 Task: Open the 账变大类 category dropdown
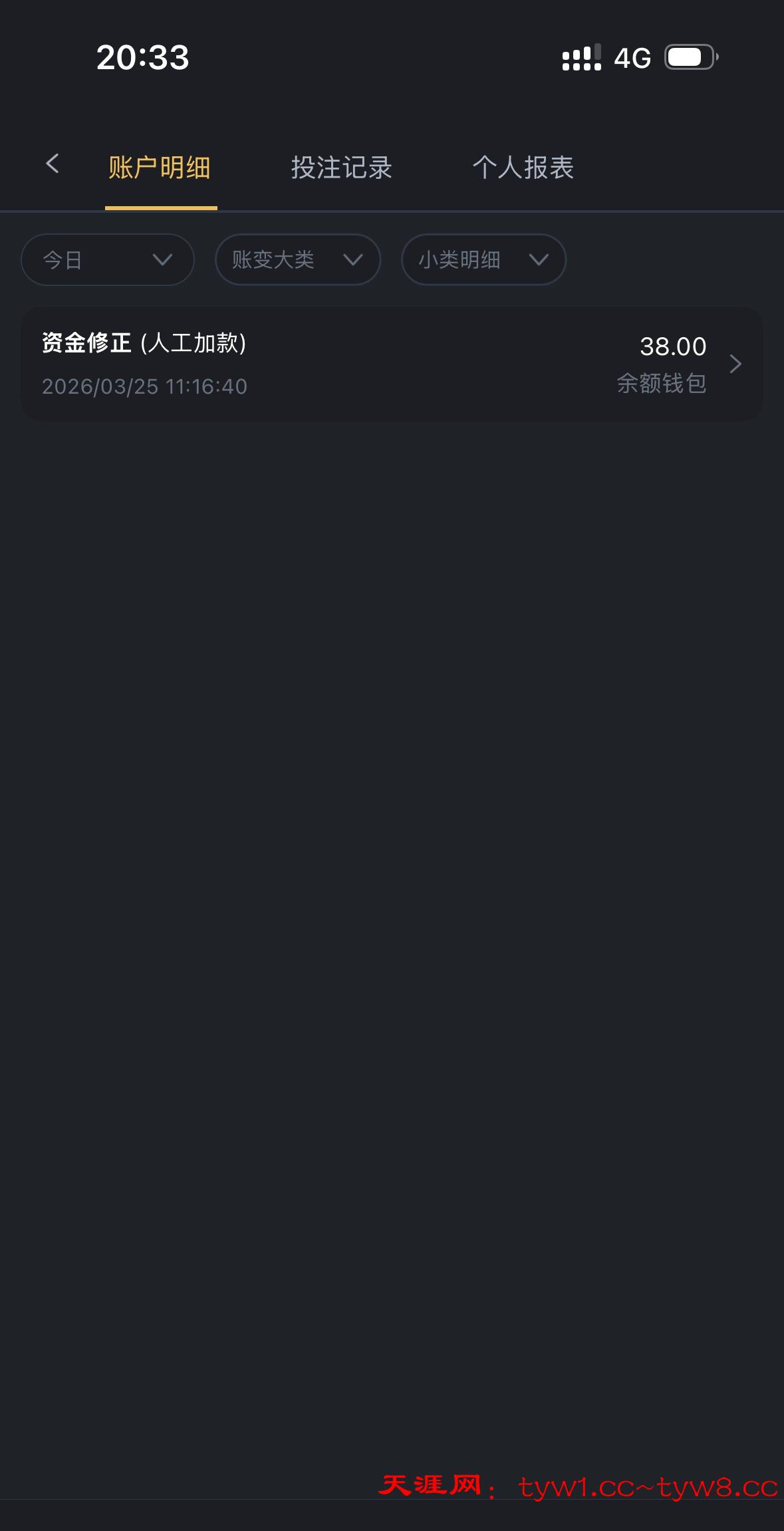pos(297,260)
